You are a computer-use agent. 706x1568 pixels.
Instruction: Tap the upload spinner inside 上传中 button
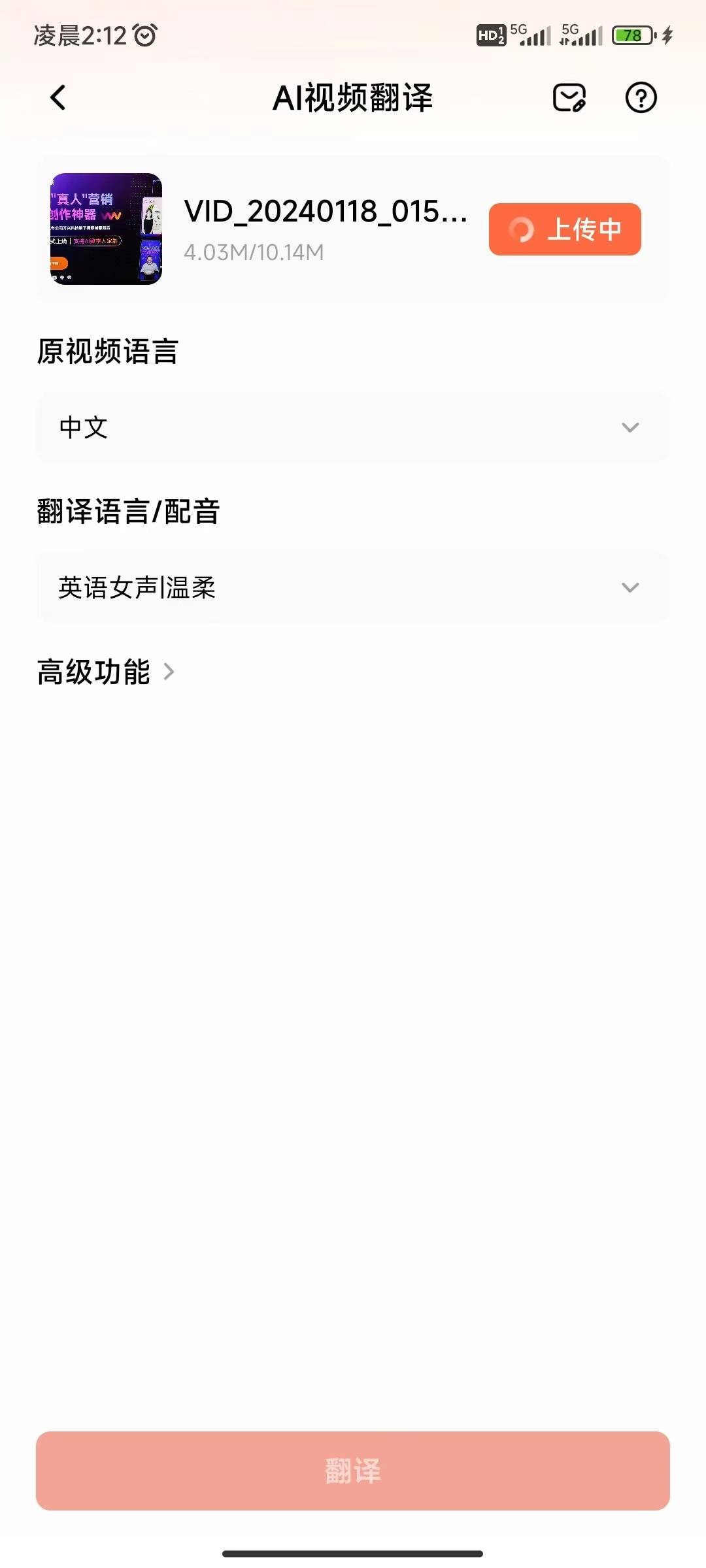521,229
